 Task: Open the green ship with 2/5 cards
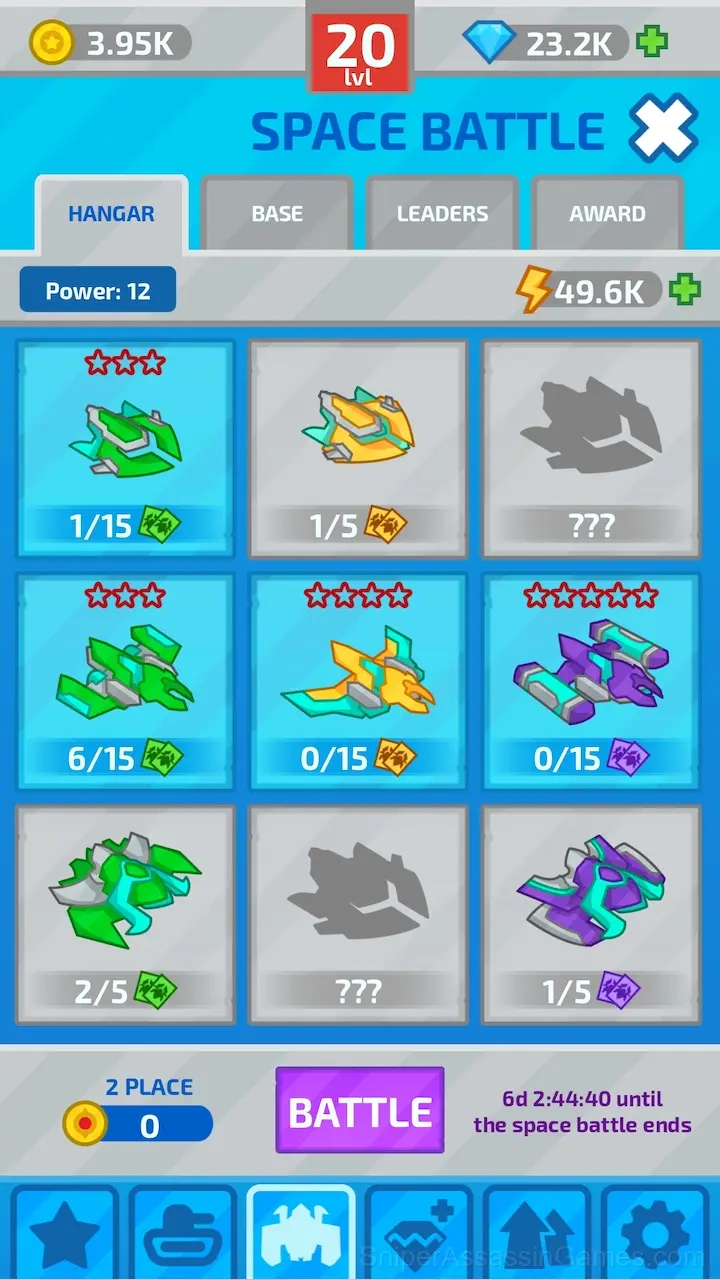coord(125,915)
